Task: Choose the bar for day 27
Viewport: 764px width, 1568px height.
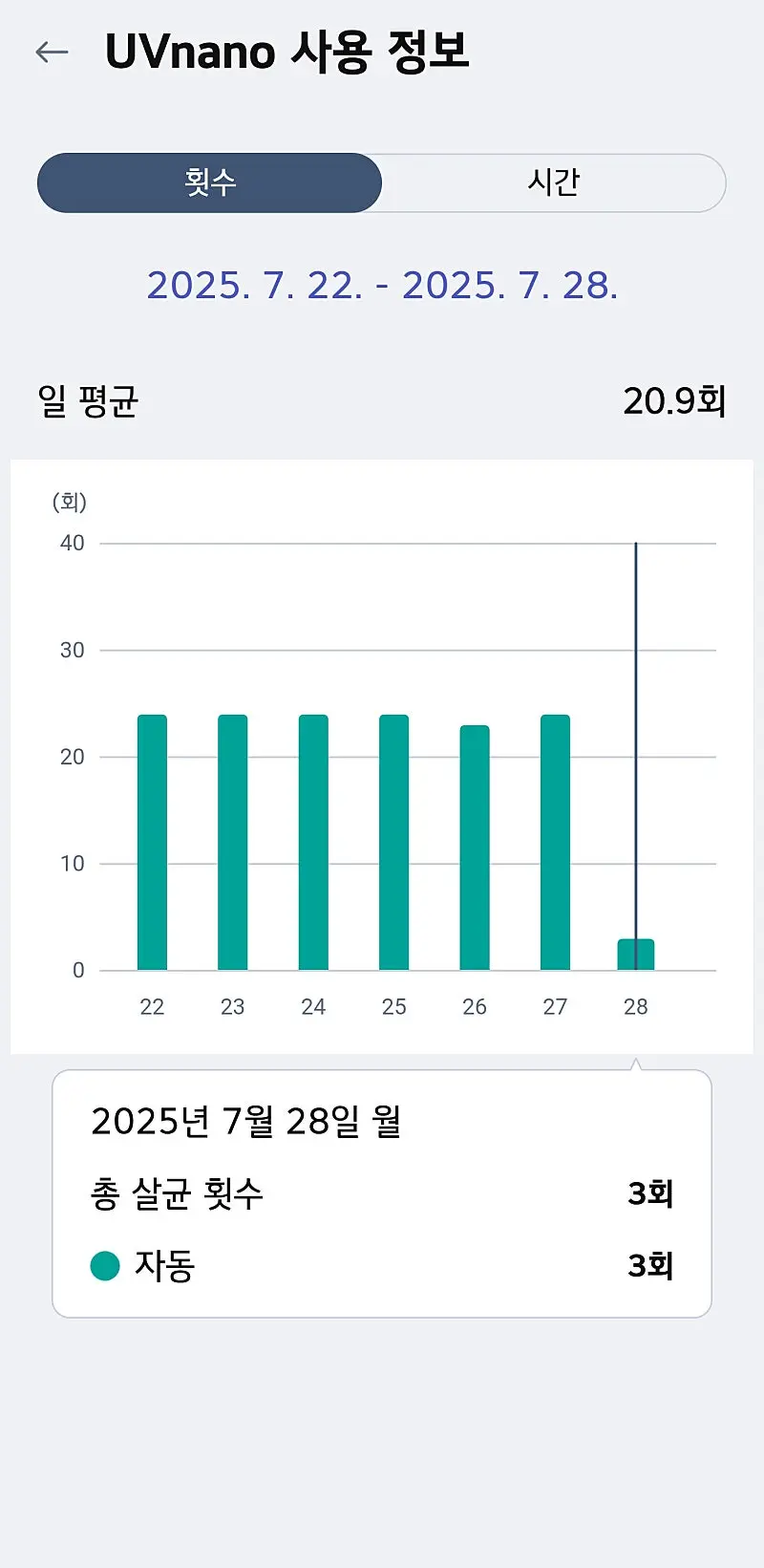Action: pyautogui.click(x=555, y=842)
